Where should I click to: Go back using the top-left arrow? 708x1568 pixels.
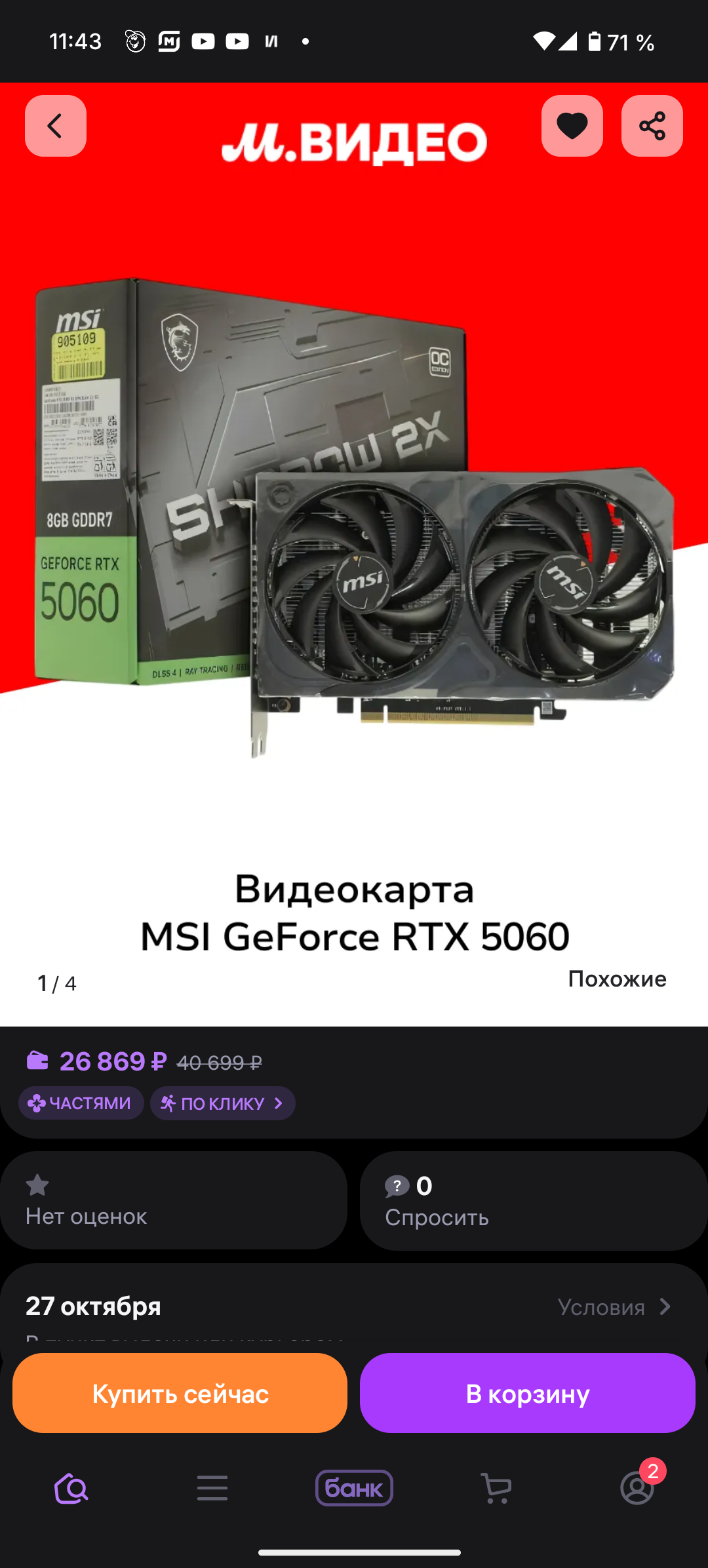56,126
